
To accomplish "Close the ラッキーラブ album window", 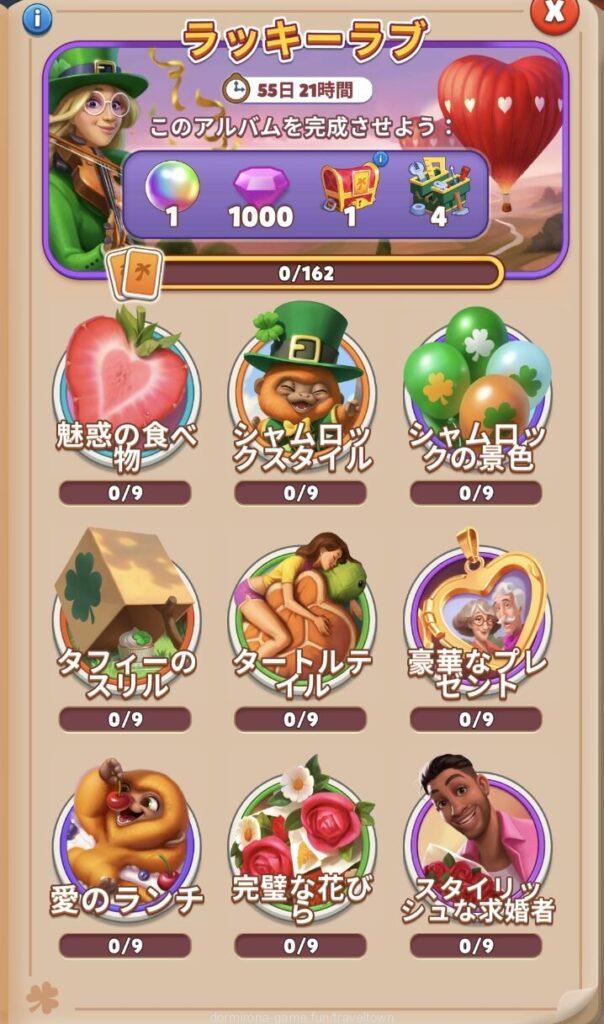I will tap(553, 13).
